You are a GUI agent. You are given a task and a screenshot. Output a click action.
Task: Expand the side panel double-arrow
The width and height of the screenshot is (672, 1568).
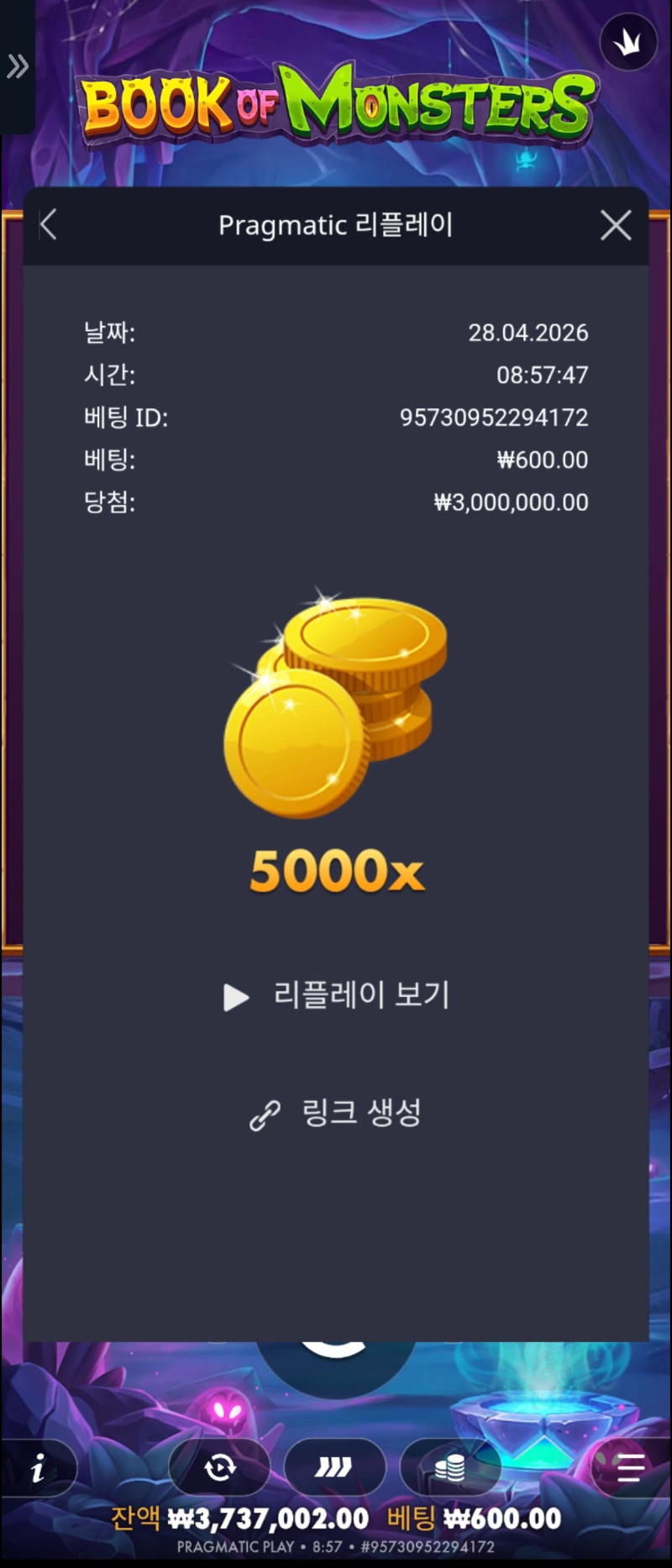point(17,66)
